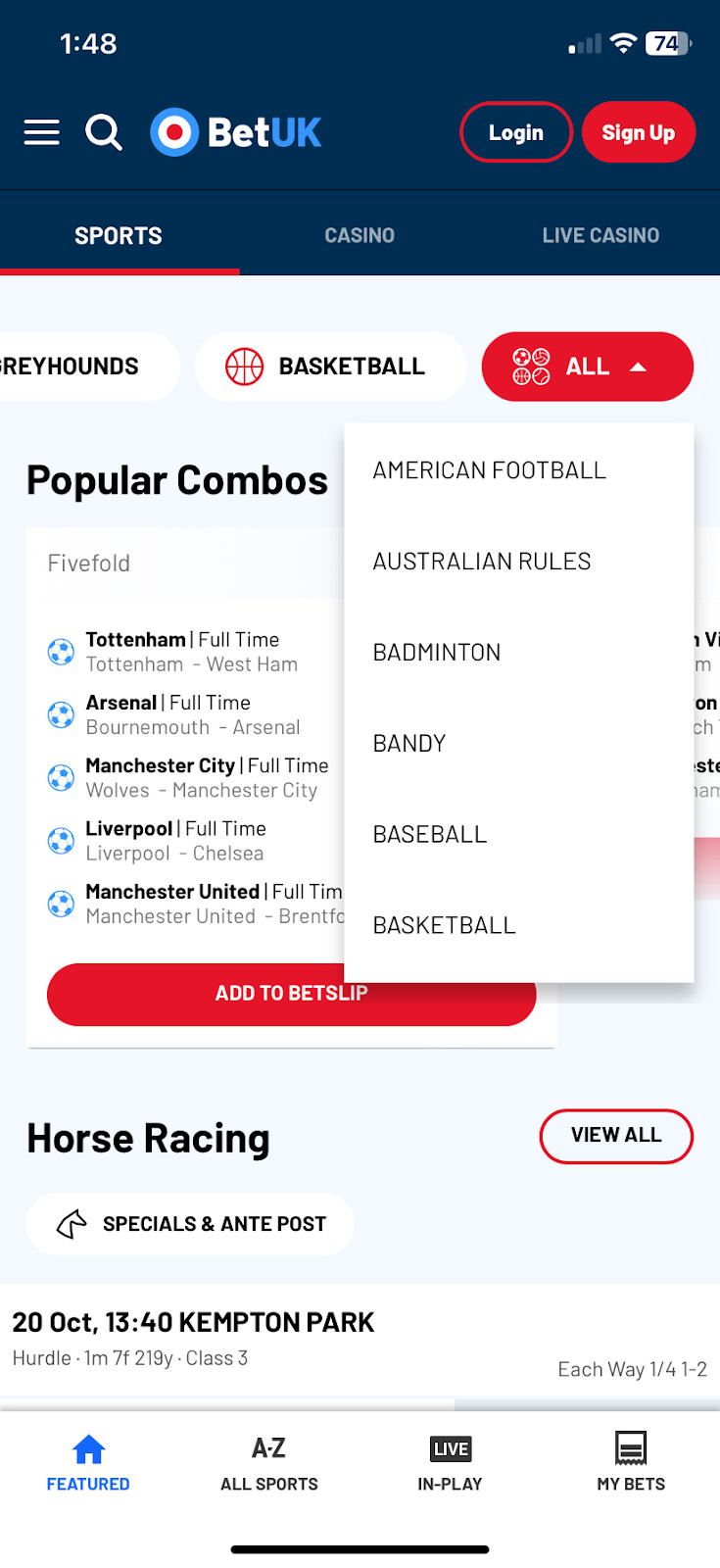The image size is (720, 1568).
Task: Choose Australian Rules from the list
Action: click(x=482, y=562)
